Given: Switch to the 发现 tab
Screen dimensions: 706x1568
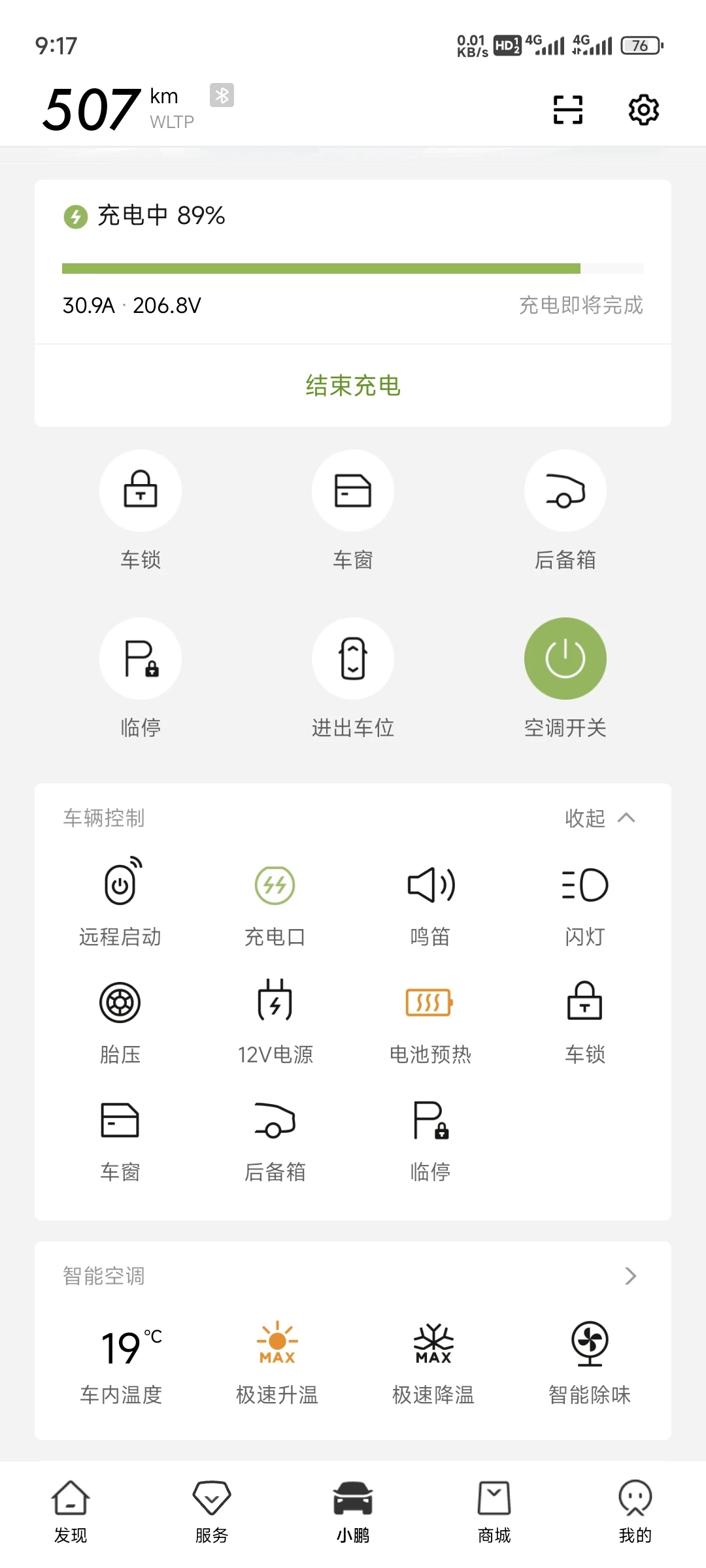Looking at the screenshot, I should 71,1511.
